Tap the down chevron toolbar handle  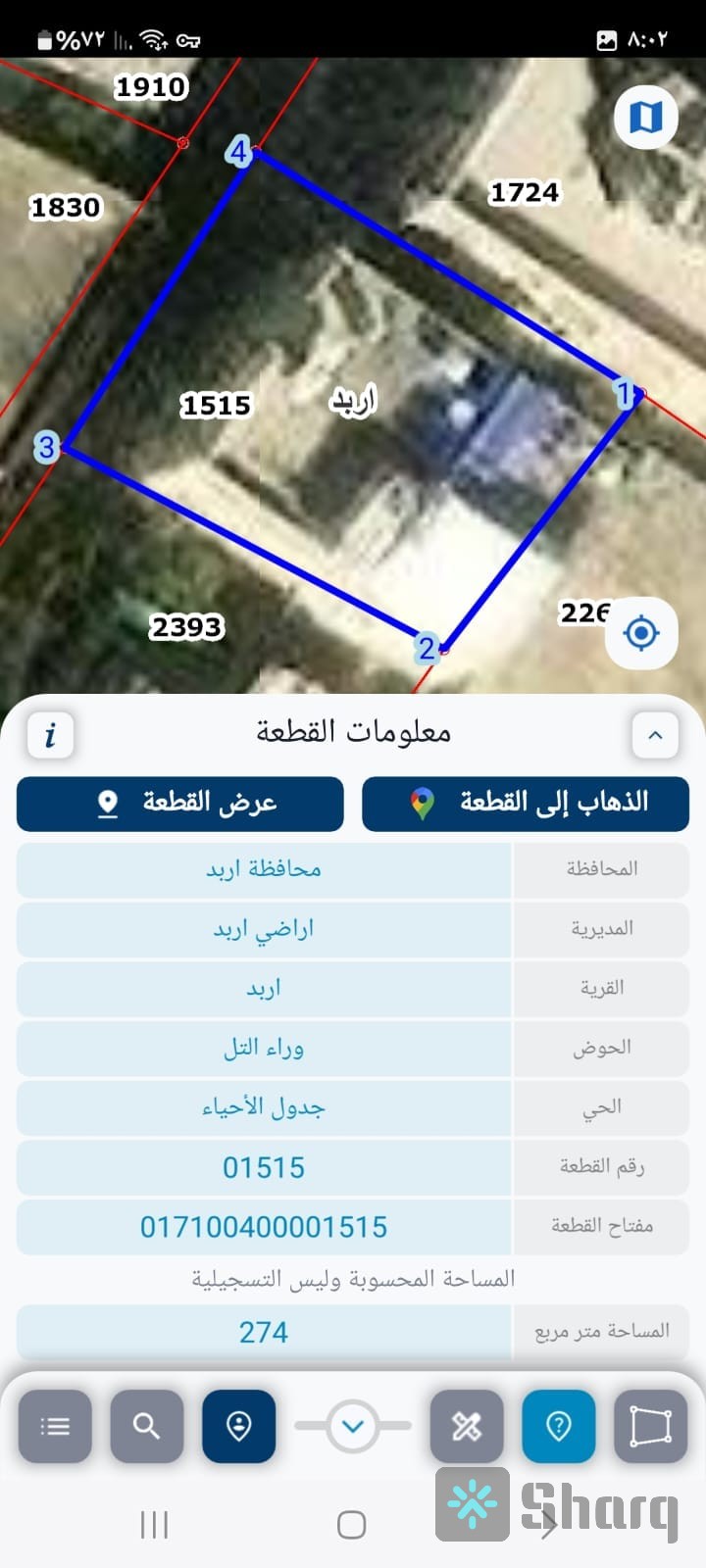(x=353, y=1426)
